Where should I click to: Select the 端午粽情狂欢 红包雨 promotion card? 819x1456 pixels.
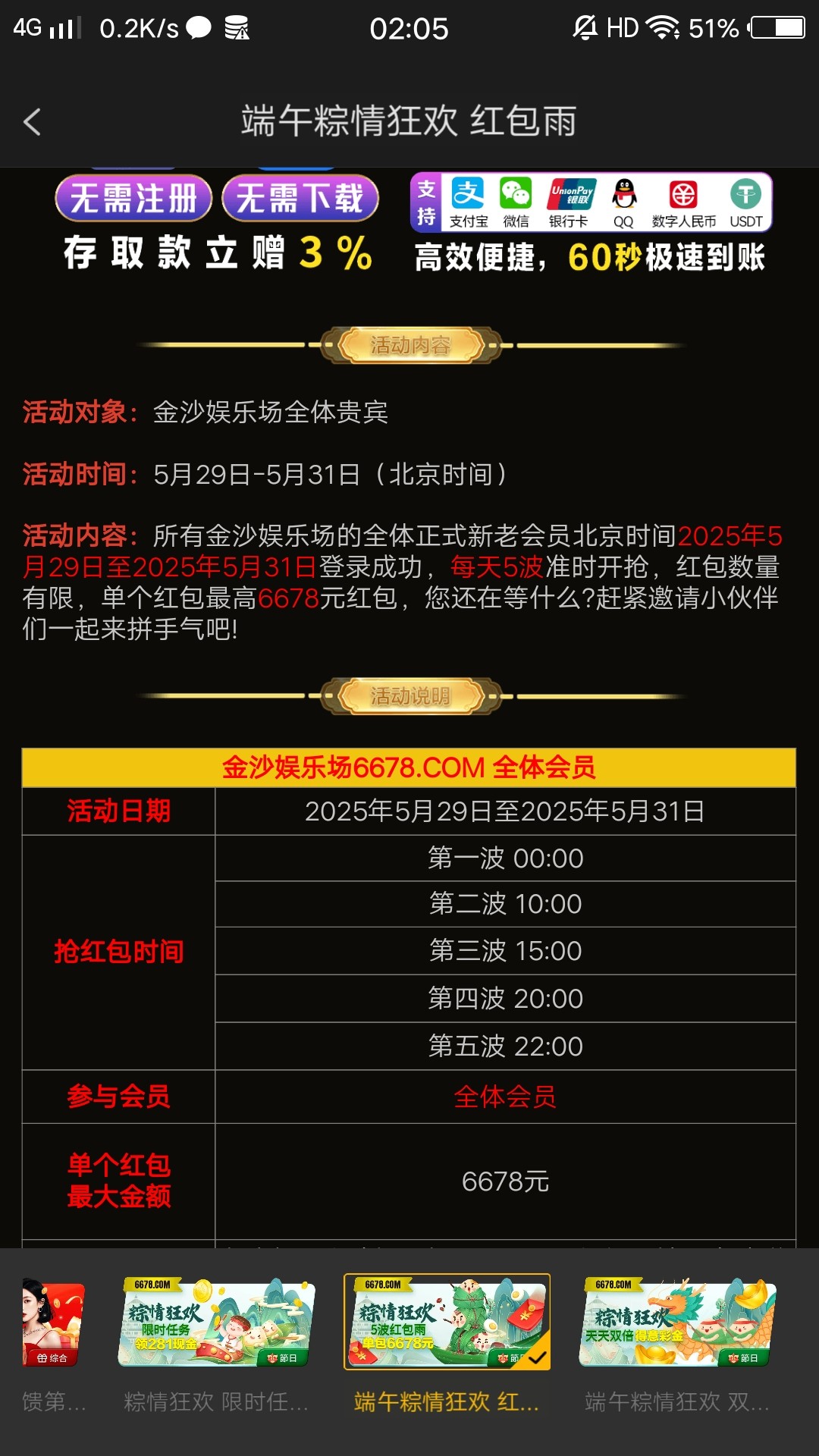(447, 1323)
